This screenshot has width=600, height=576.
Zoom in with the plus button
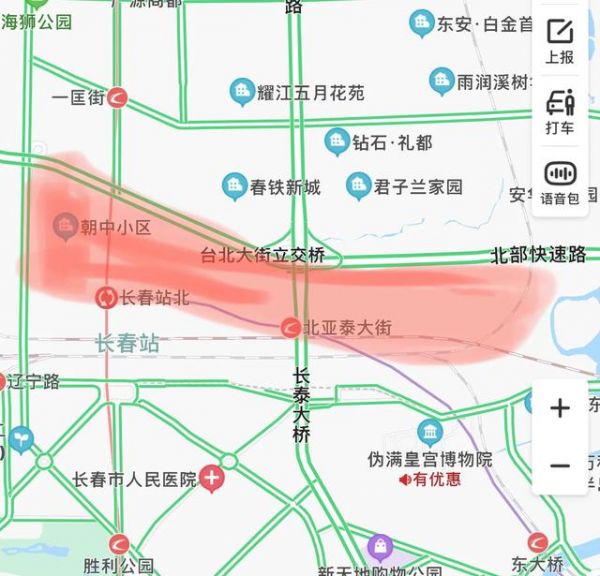(x=560, y=408)
